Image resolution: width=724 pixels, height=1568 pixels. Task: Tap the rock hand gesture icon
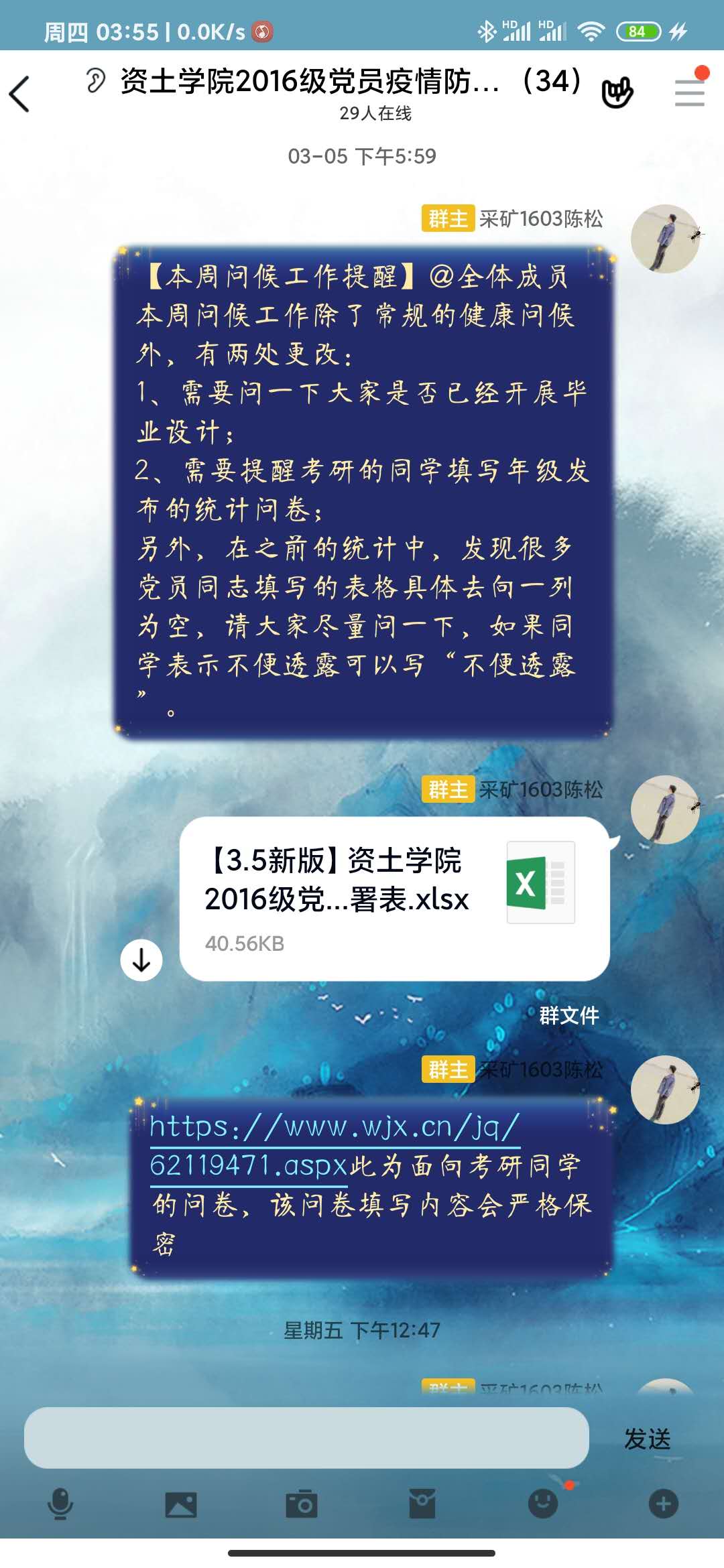617,92
